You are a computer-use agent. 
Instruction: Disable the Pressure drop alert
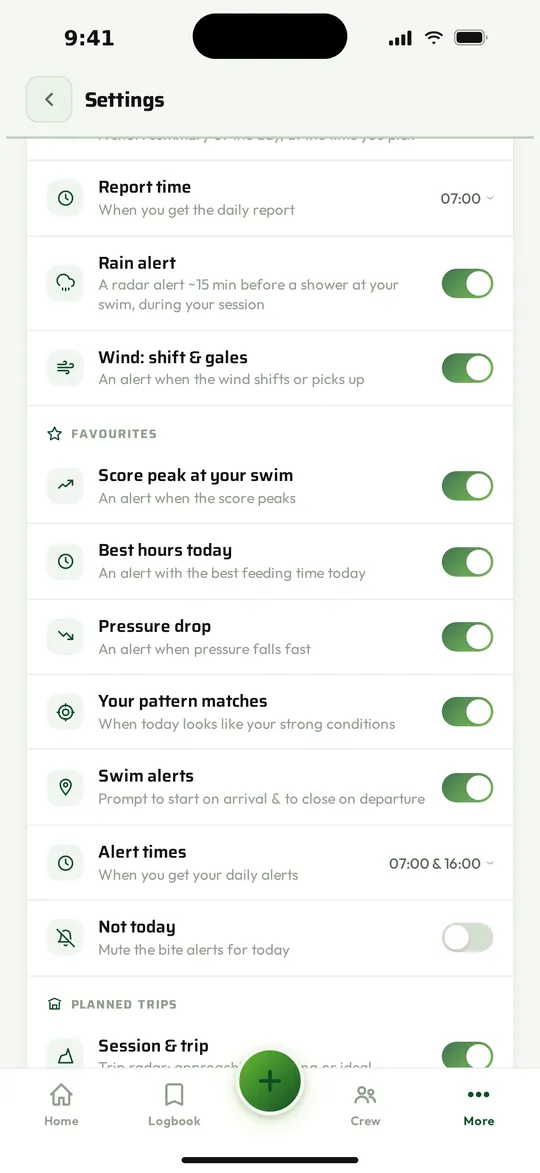pyautogui.click(x=467, y=637)
